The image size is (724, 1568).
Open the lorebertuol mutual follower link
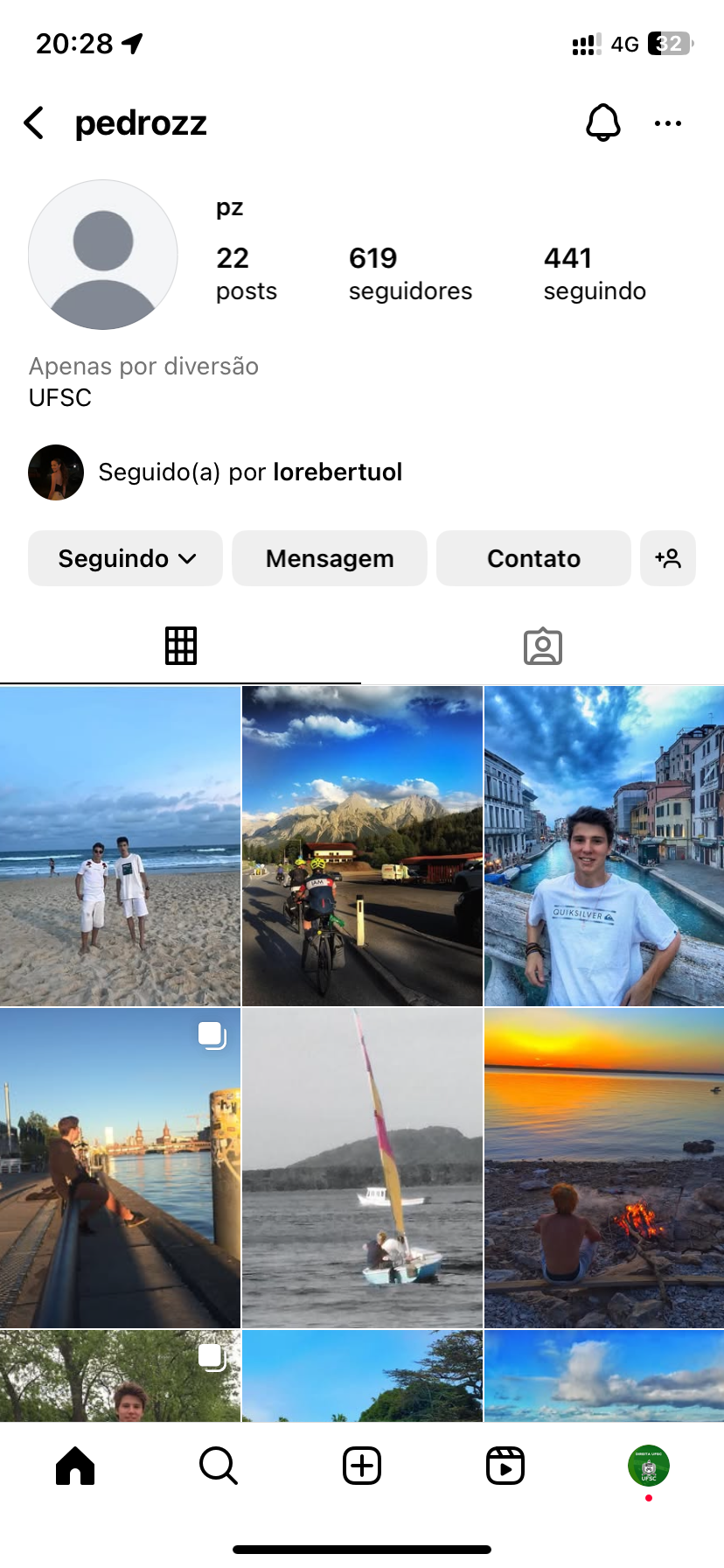tap(338, 472)
